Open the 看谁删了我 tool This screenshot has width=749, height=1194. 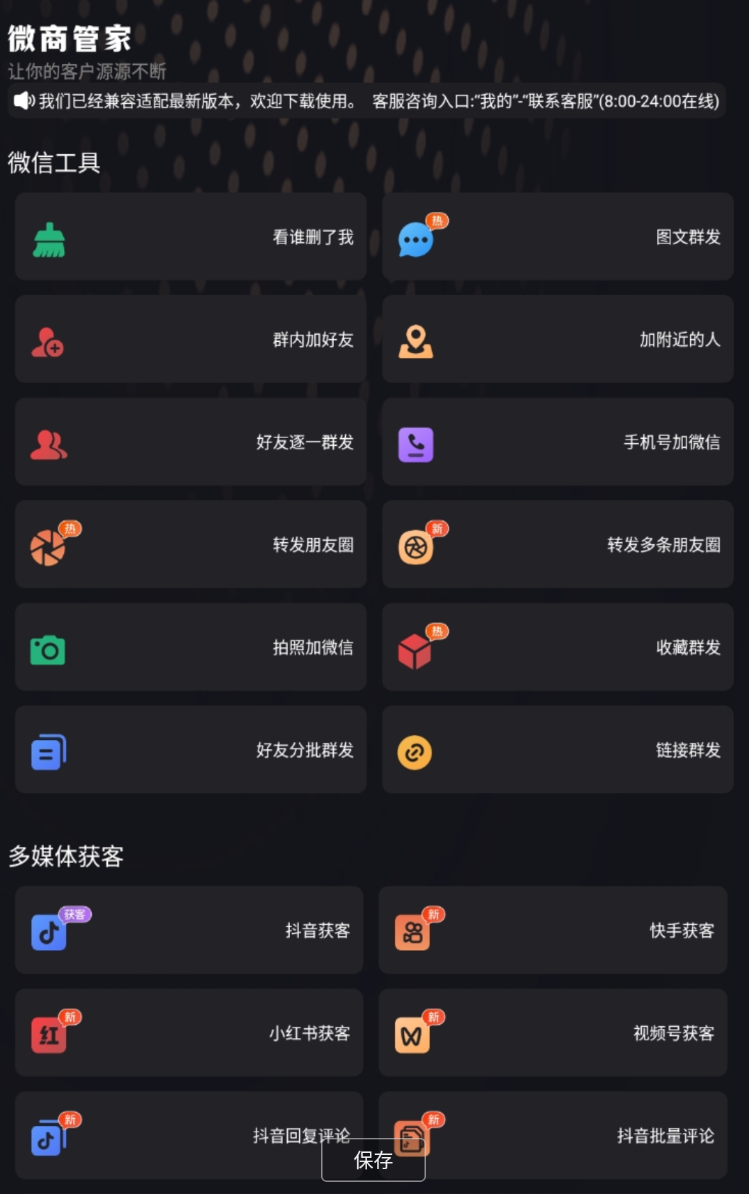point(190,237)
